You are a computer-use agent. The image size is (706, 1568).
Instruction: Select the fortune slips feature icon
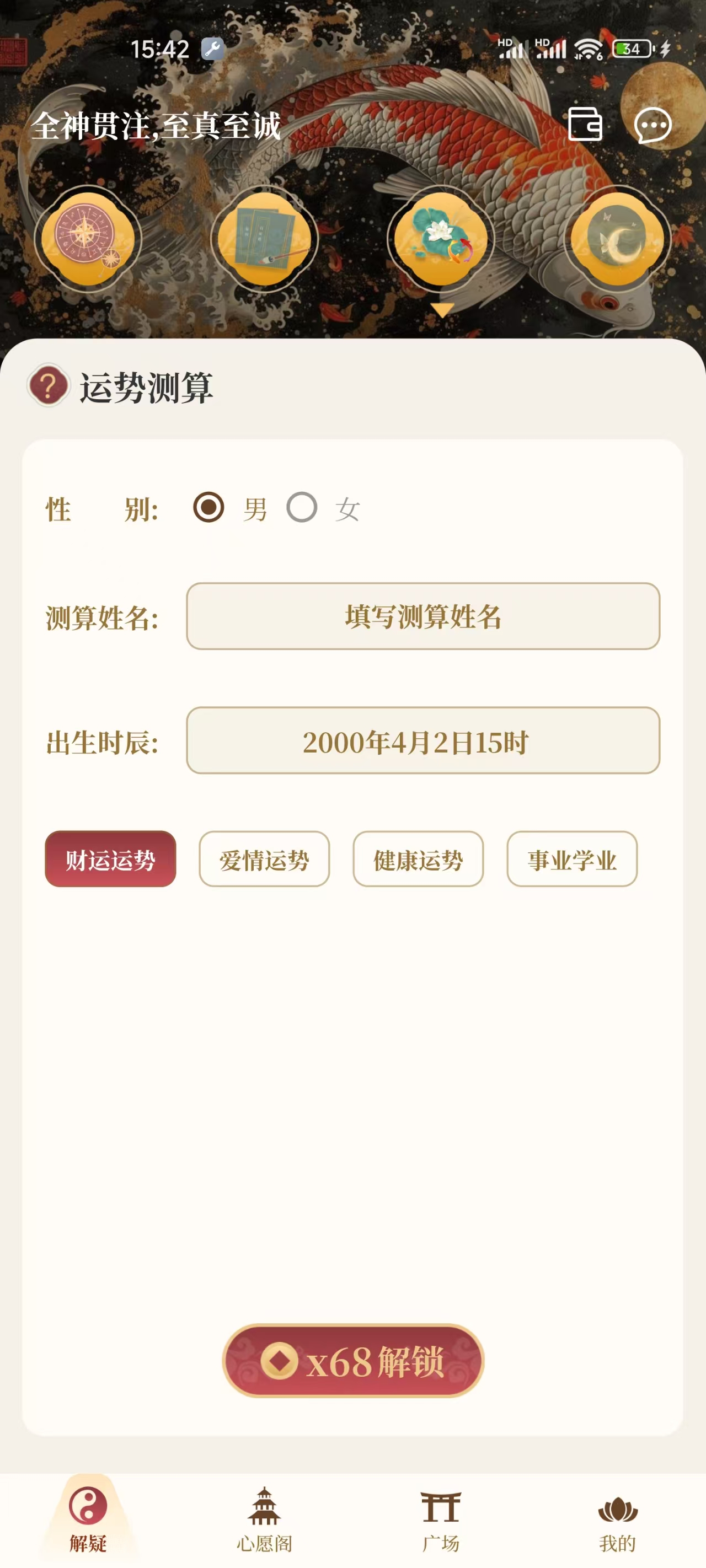click(264, 239)
